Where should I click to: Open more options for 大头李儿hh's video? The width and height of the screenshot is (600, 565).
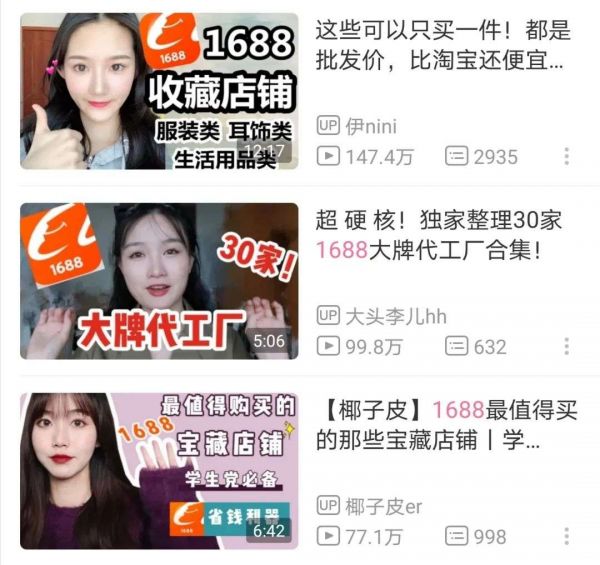[567, 347]
